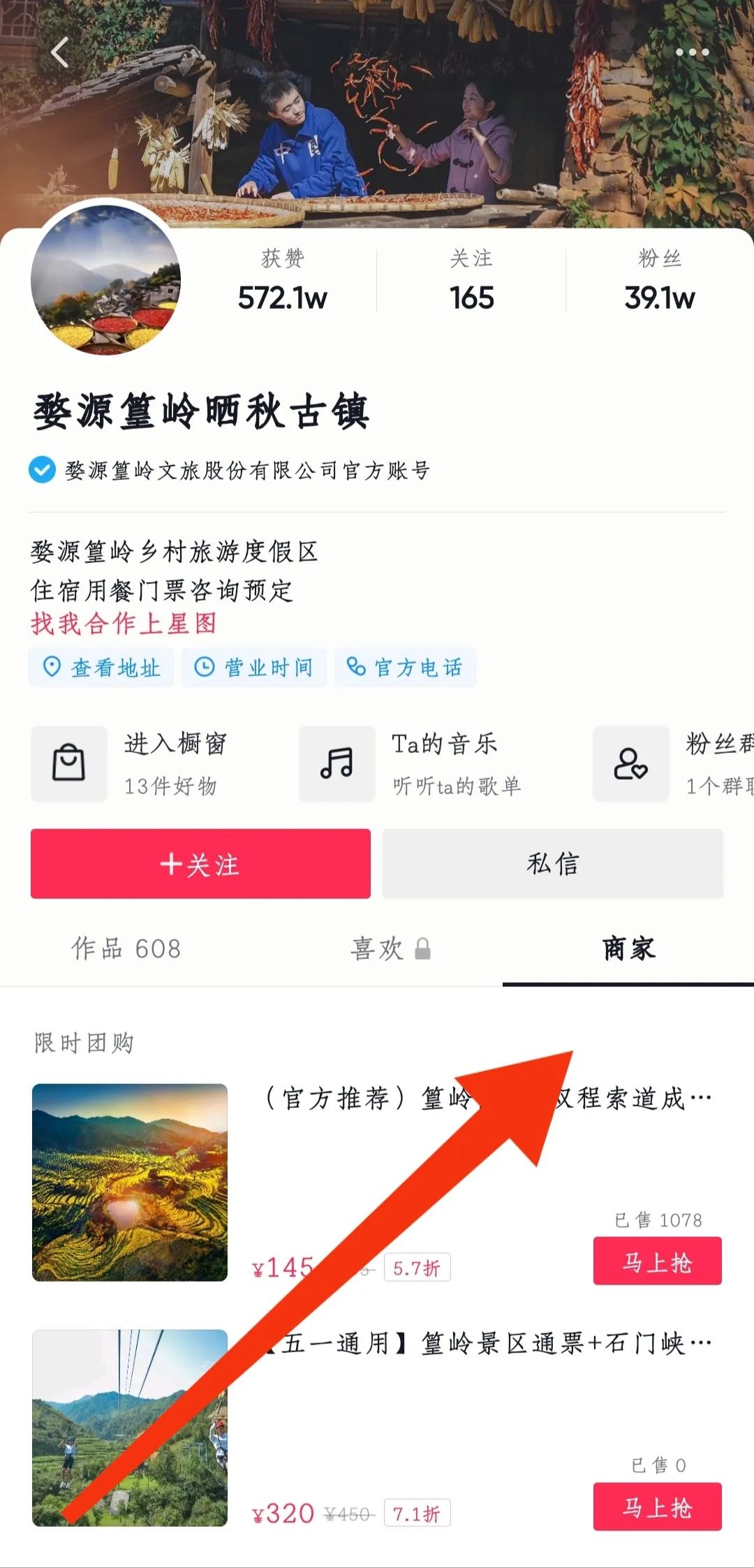Go back with the top-left arrow

pos(60,52)
